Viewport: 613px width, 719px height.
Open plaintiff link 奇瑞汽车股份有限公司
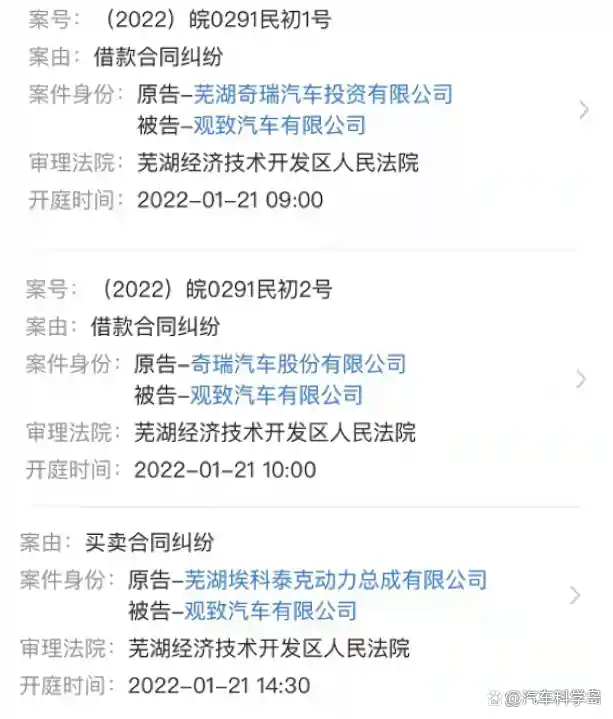pyautogui.click(x=298, y=364)
